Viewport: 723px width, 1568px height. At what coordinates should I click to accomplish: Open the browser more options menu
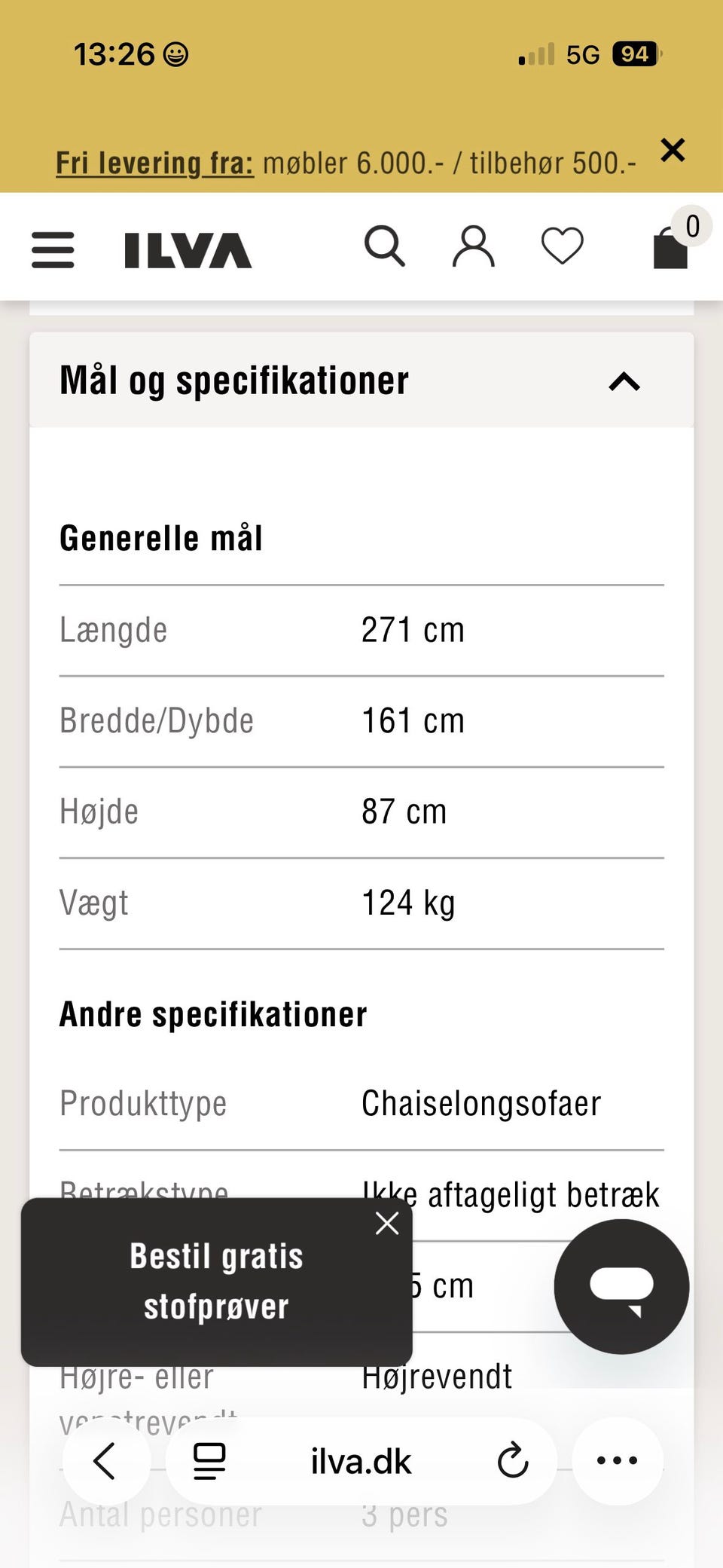pos(617,1460)
